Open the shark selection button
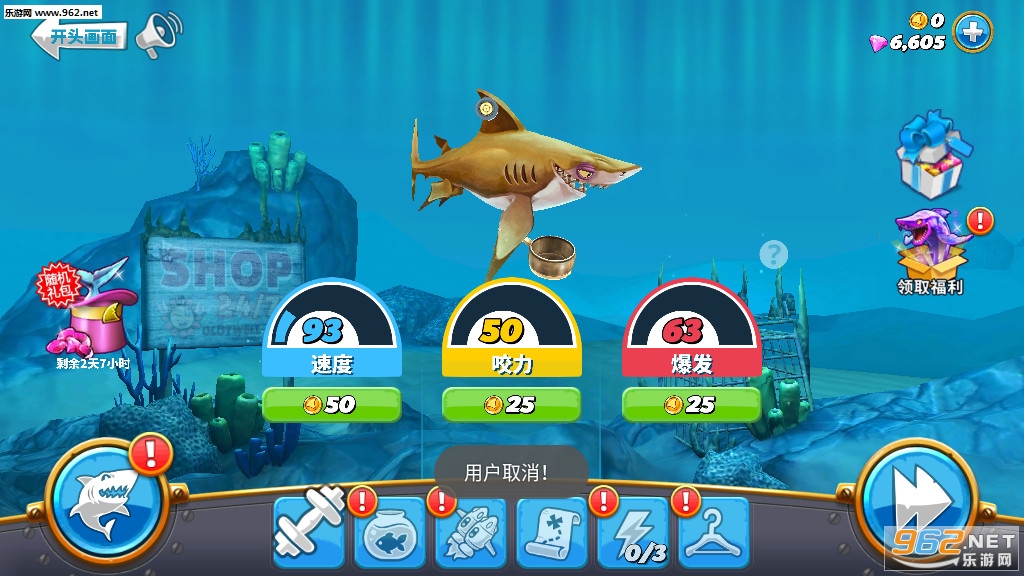The width and height of the screenshot is (1024, 576). [x=105, y=501]
